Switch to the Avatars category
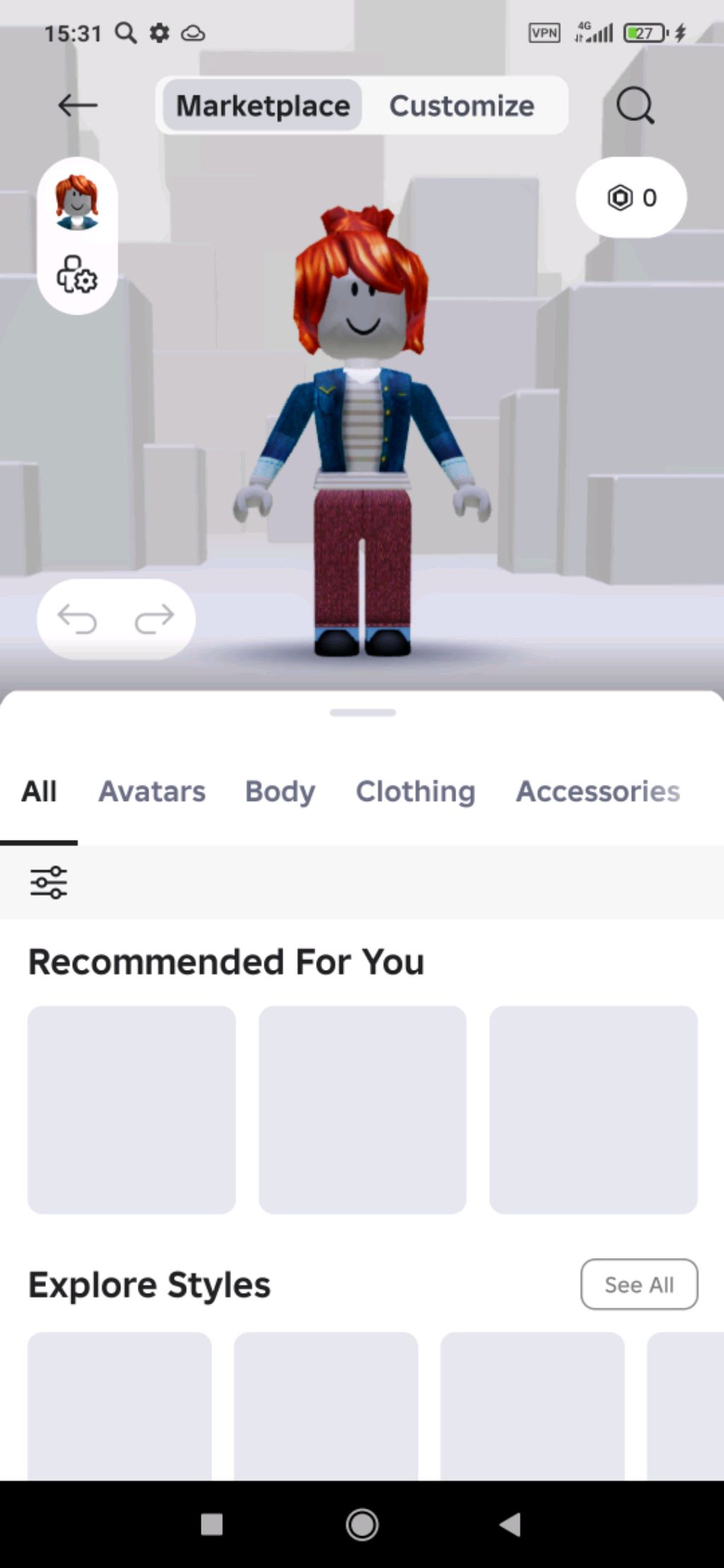 (x=152, y=791)
